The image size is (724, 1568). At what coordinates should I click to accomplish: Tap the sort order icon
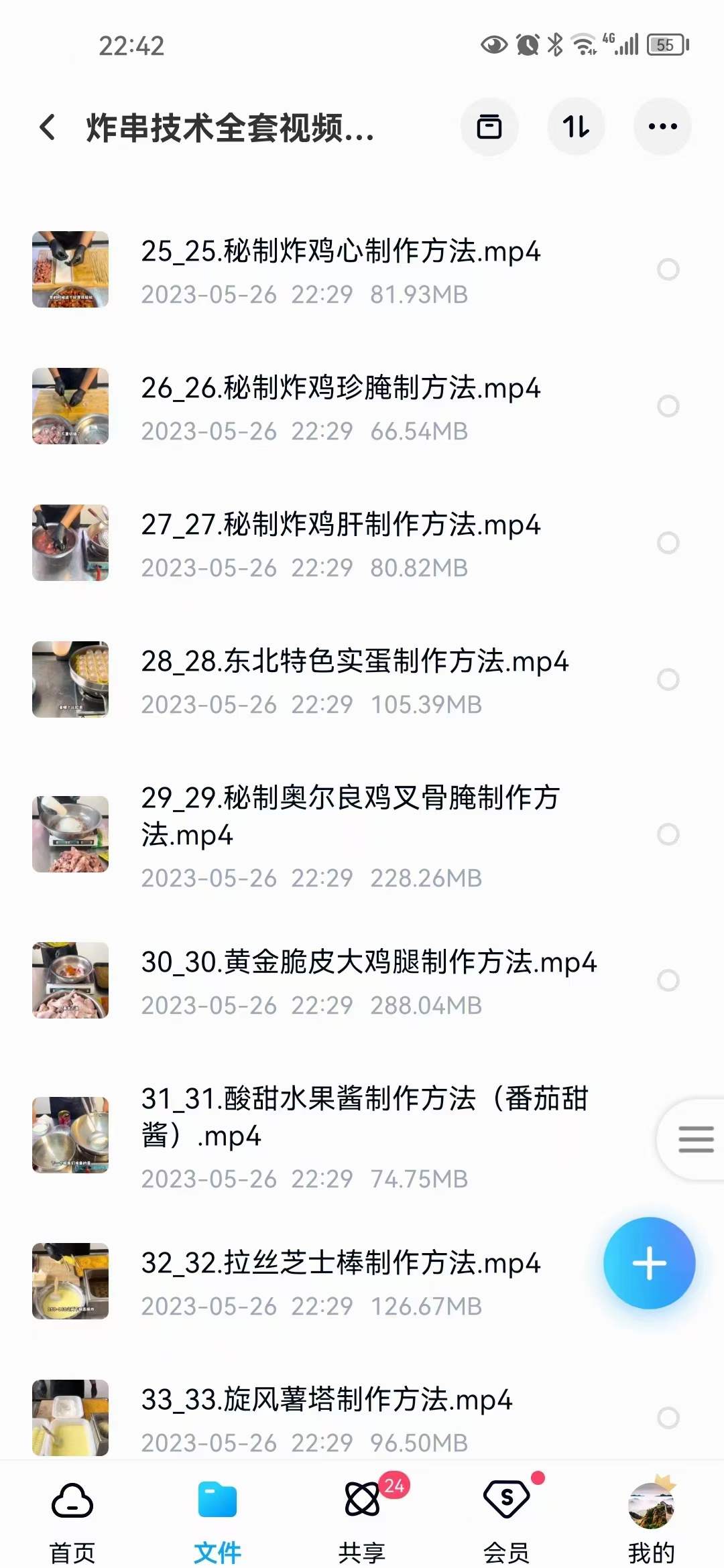(576, 126)
